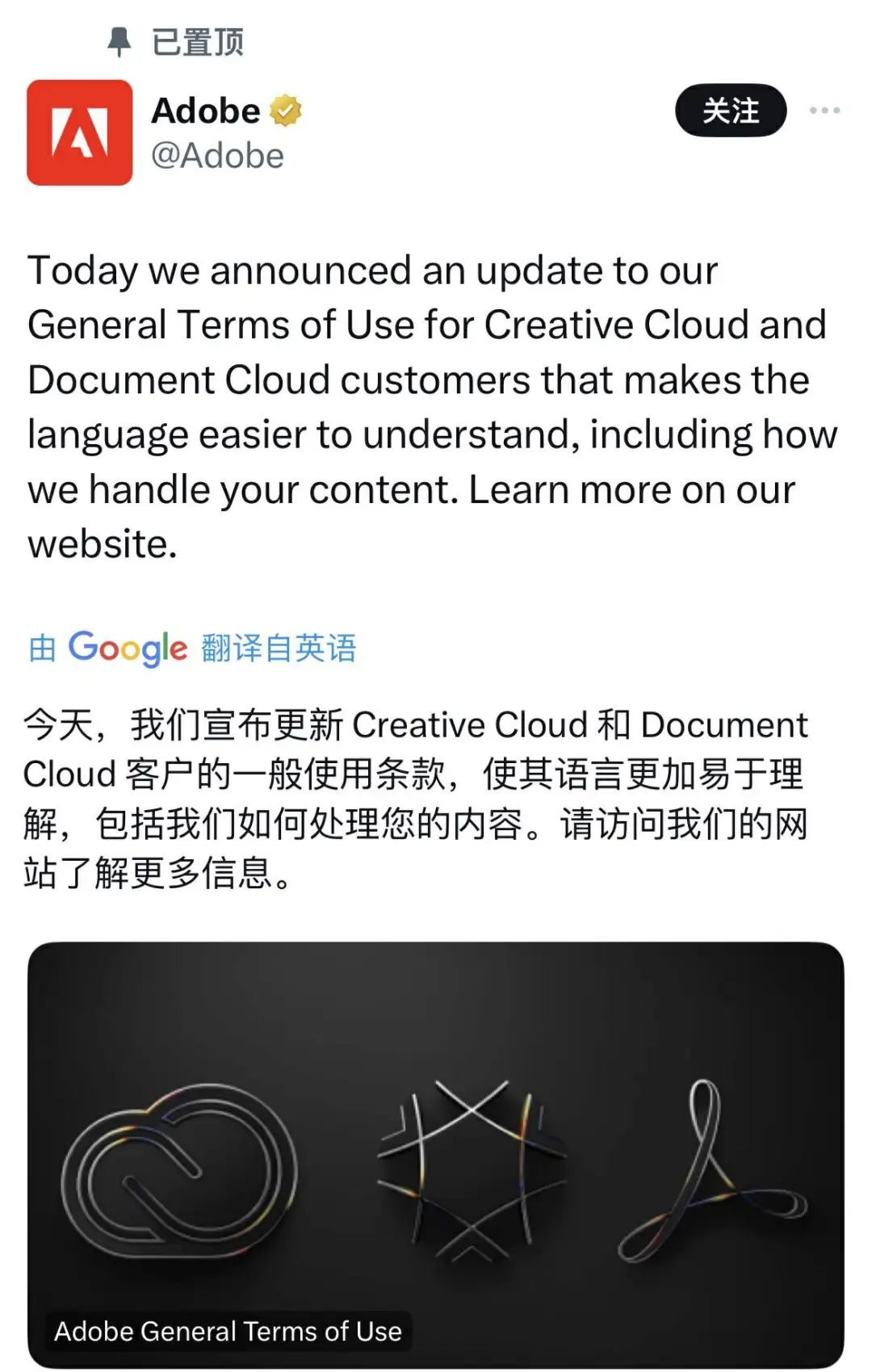Open the Adobe account name
The image size is (872, 1372).
(206, 111)
